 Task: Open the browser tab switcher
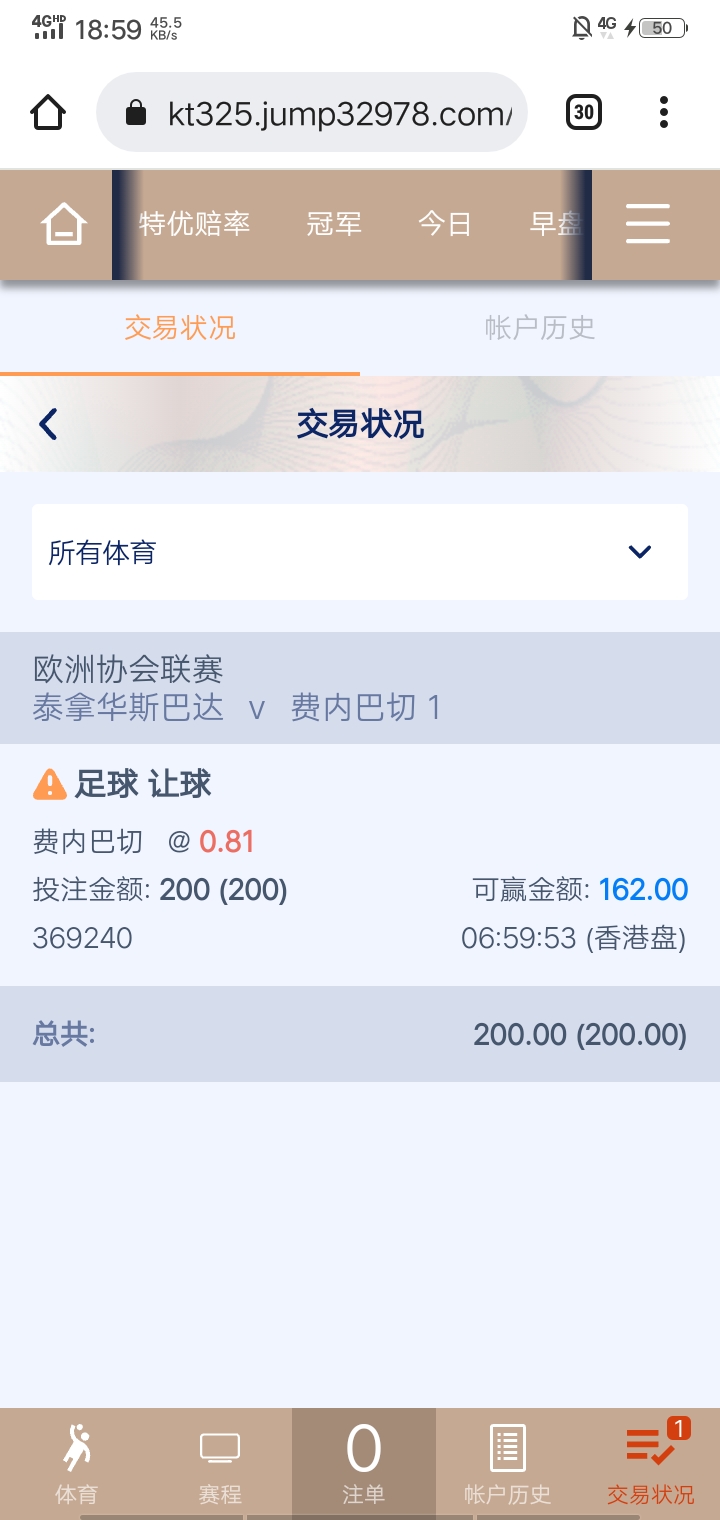pos(584,113)
